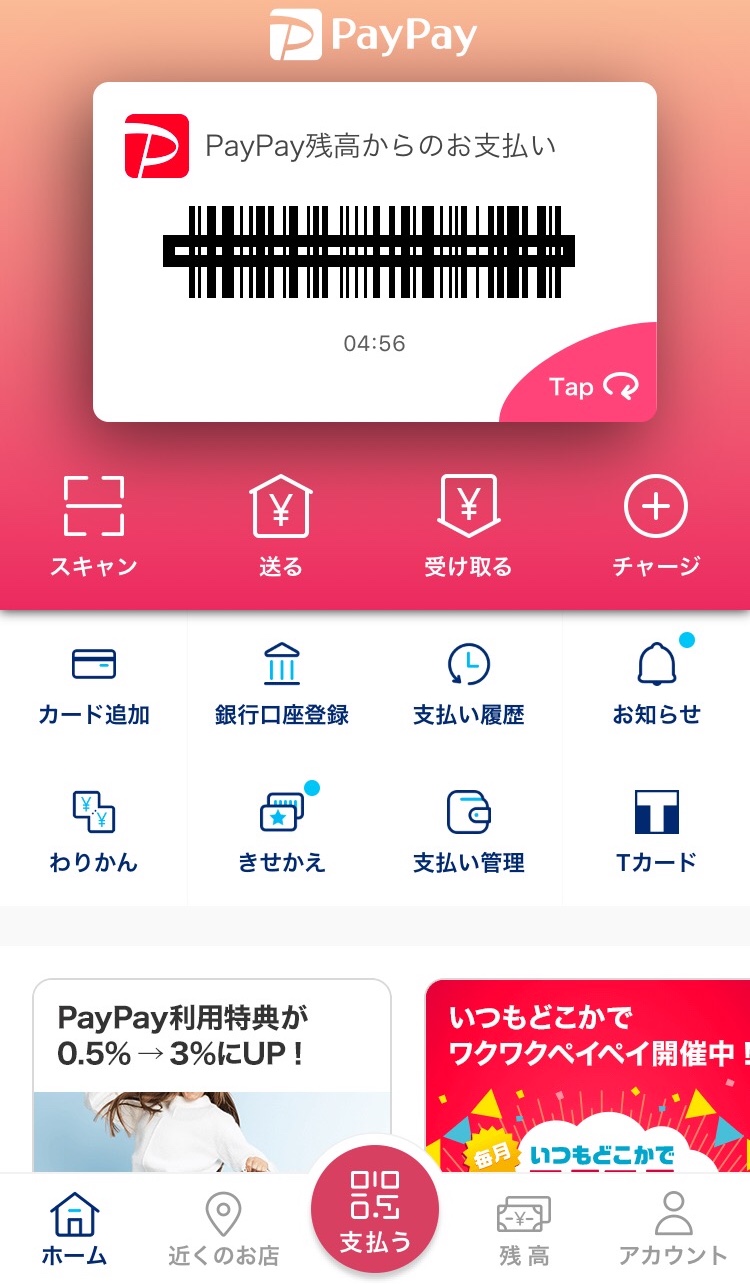
Task: Open わりかん bill splitting
Action: point(94,832)
